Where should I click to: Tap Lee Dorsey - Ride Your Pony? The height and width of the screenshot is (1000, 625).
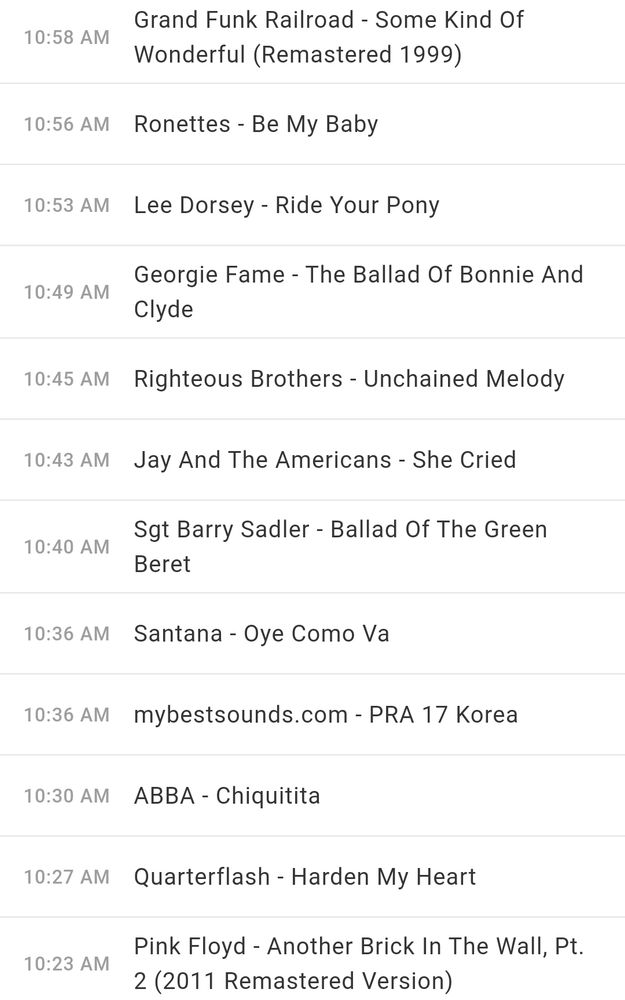point(287,205)
